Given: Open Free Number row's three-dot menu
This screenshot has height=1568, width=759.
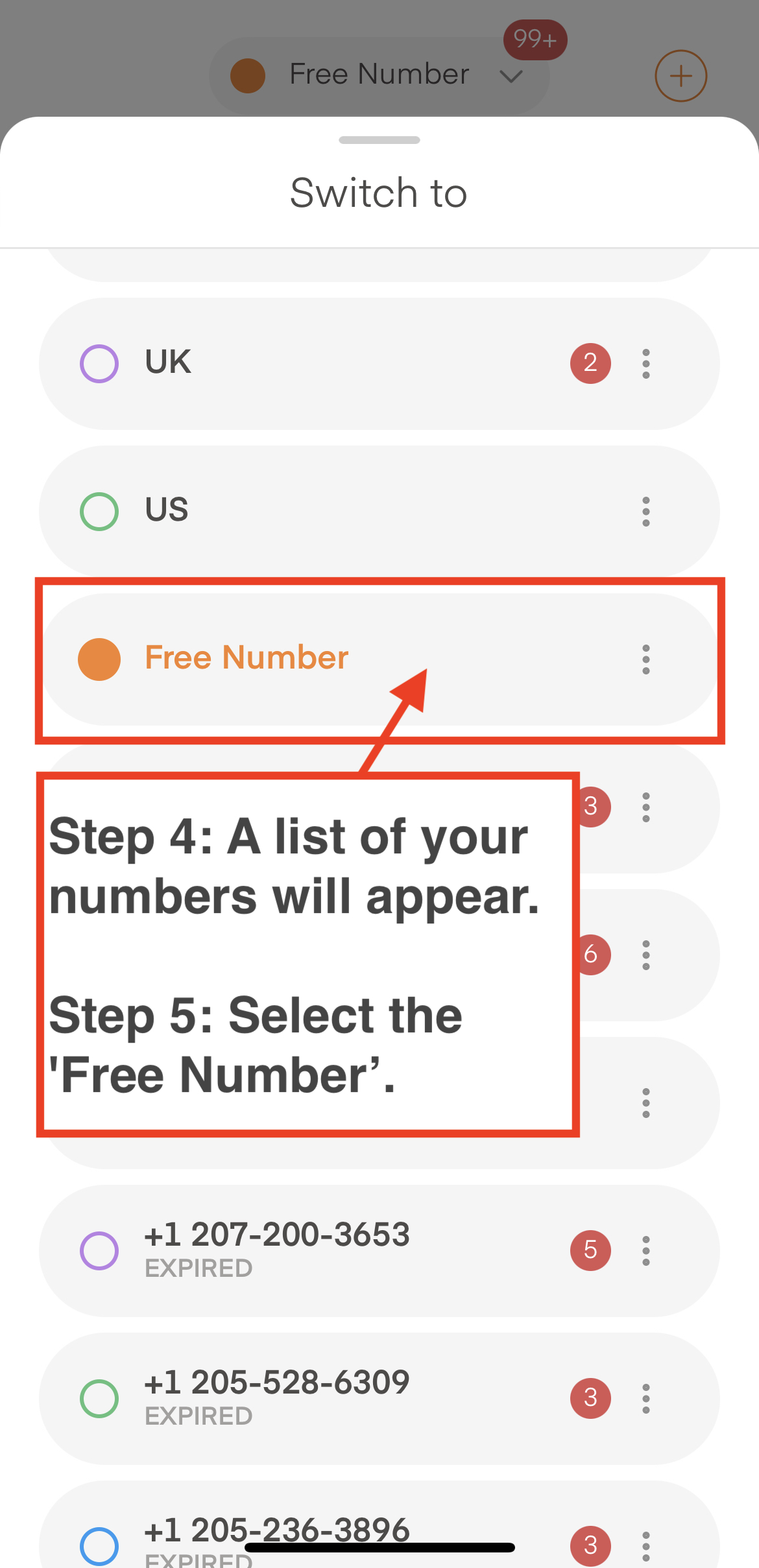Looking at the screenshot, I should tap(645, 659).
